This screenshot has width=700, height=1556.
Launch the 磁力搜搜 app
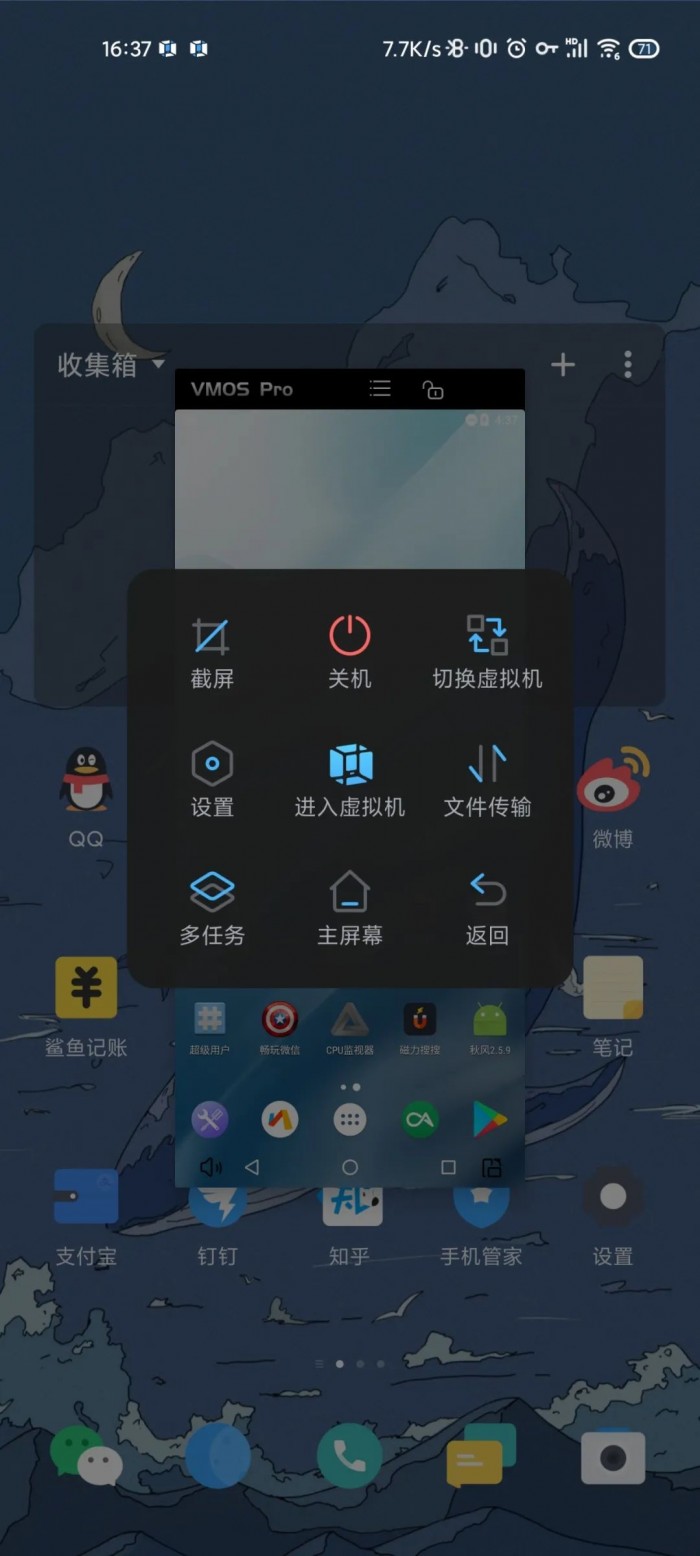pyautogui.click(x=420, y=1028)
